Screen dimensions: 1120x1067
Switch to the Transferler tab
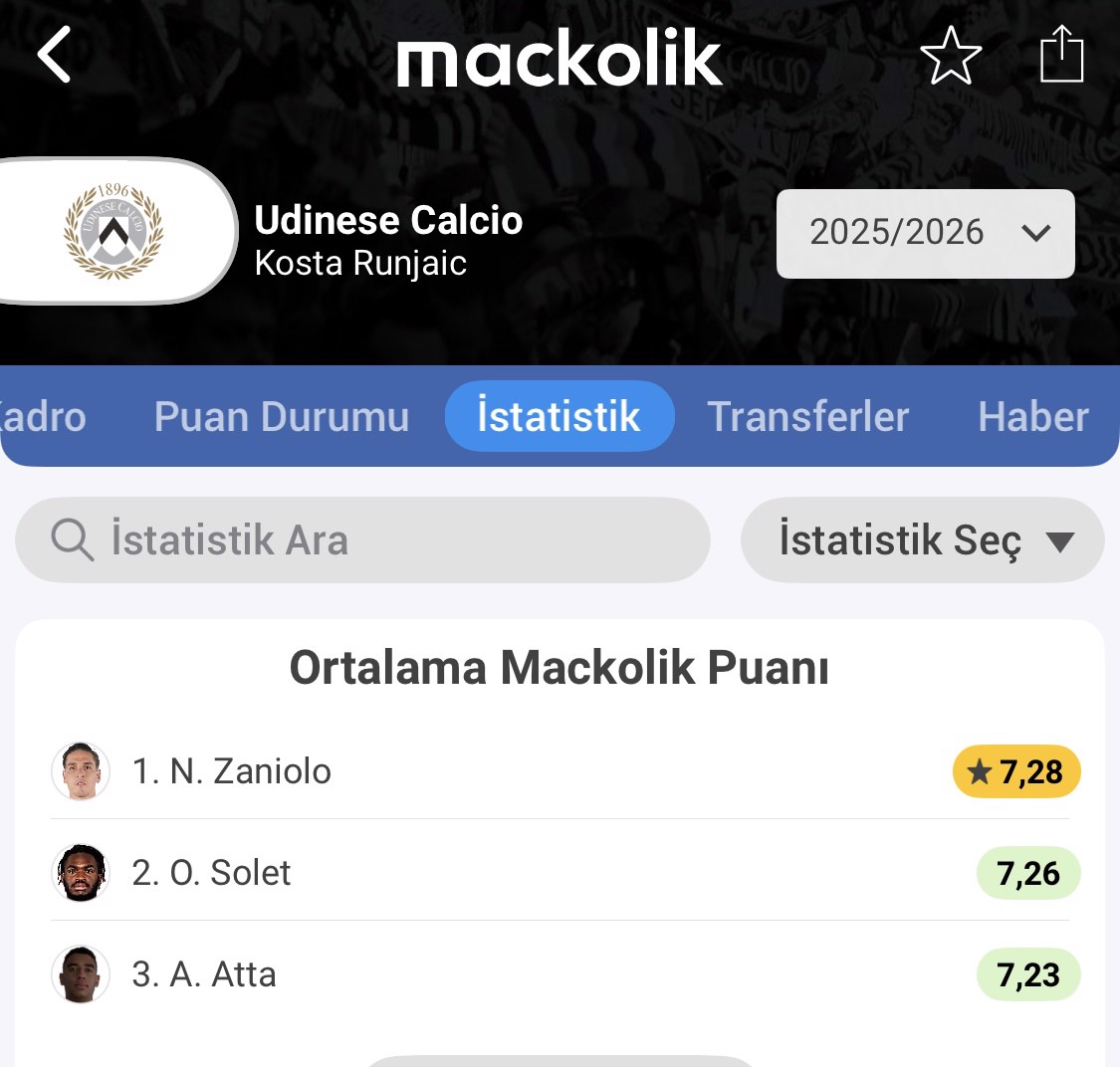click(807, 417)
